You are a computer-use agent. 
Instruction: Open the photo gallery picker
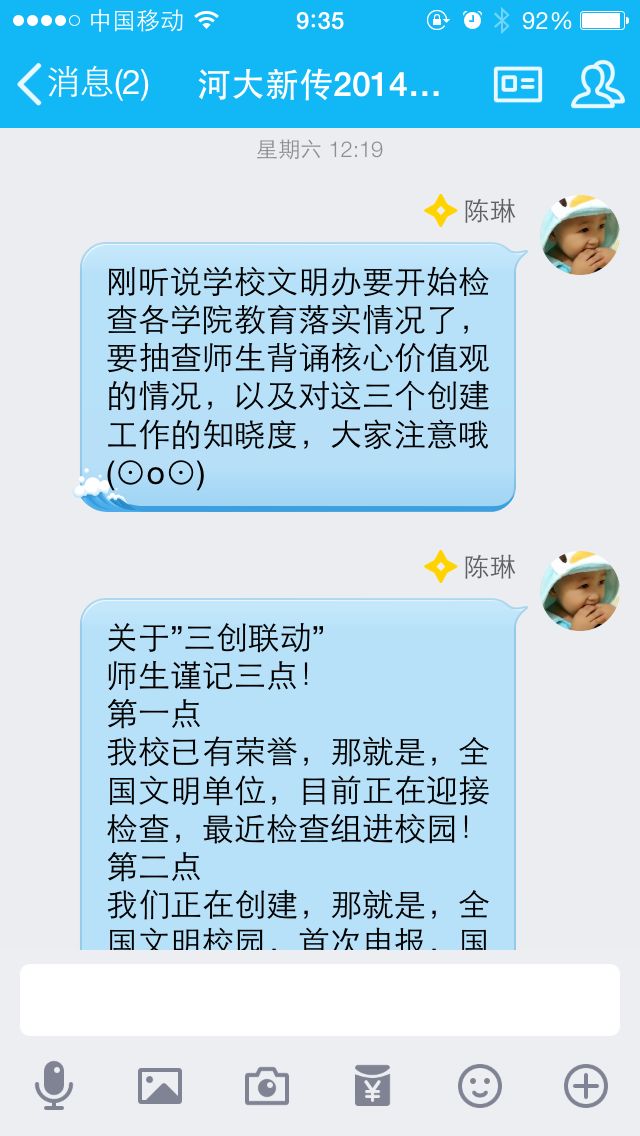160,1086
